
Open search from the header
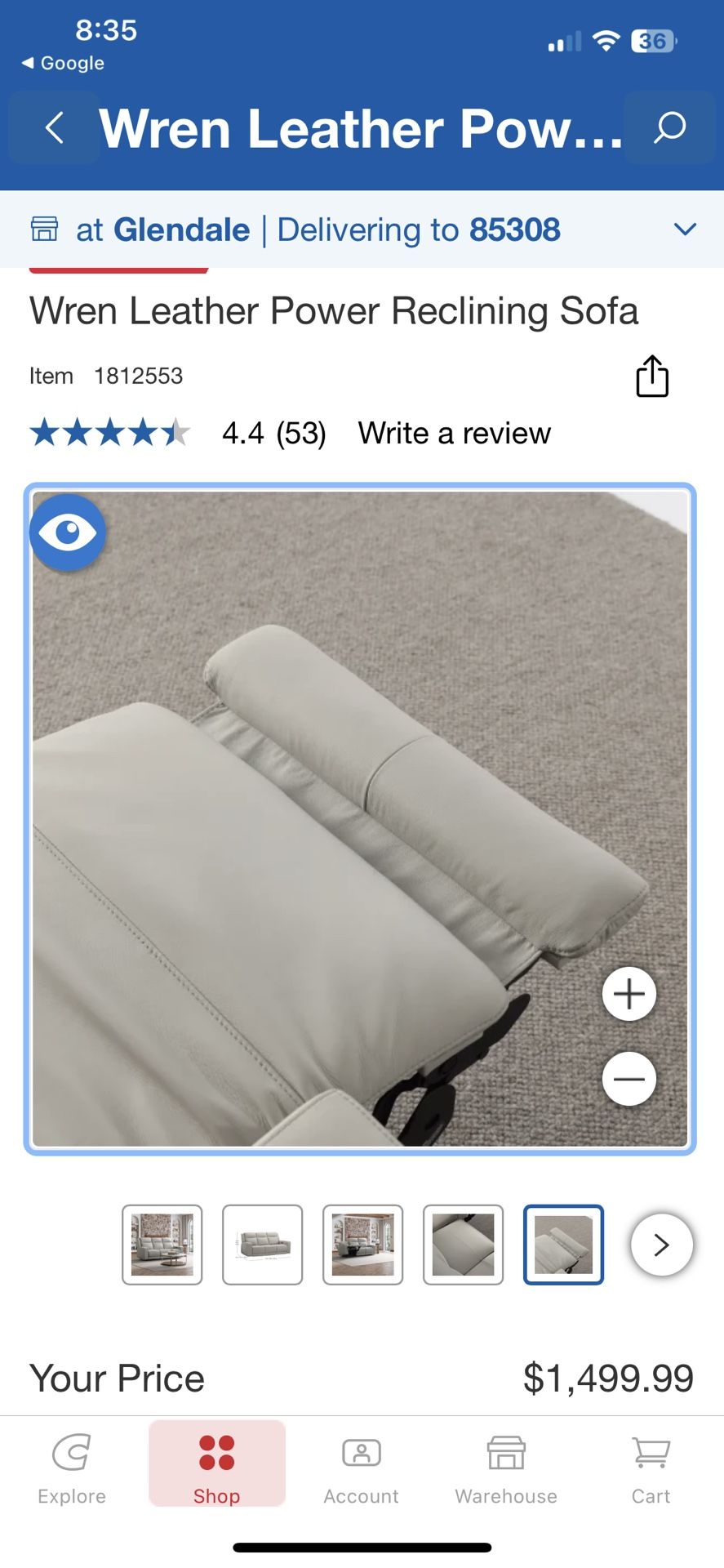669,128
